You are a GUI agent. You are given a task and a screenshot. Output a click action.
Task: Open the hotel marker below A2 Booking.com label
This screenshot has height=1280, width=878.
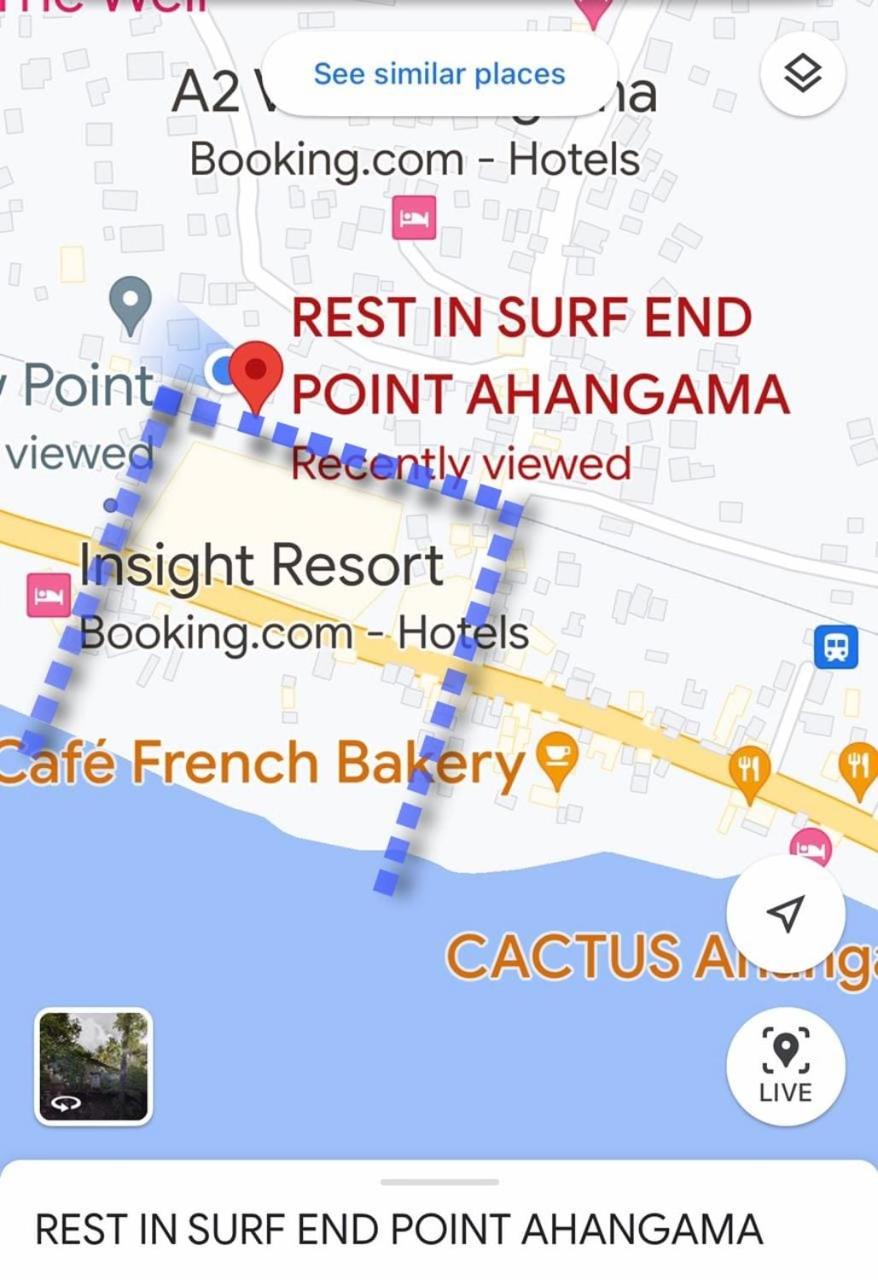(x=414, y=217)
